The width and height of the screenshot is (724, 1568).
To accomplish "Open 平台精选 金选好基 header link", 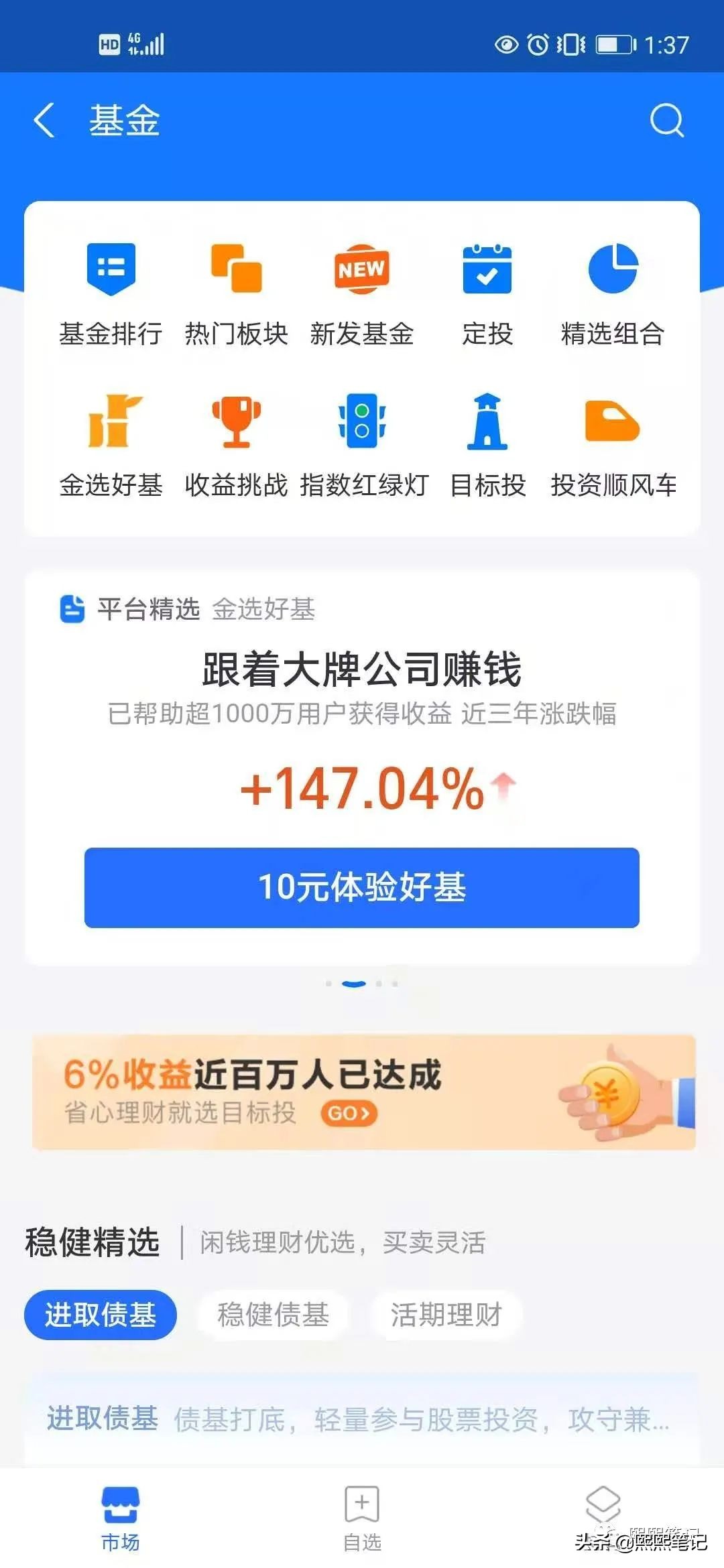I will coord(188,608).
